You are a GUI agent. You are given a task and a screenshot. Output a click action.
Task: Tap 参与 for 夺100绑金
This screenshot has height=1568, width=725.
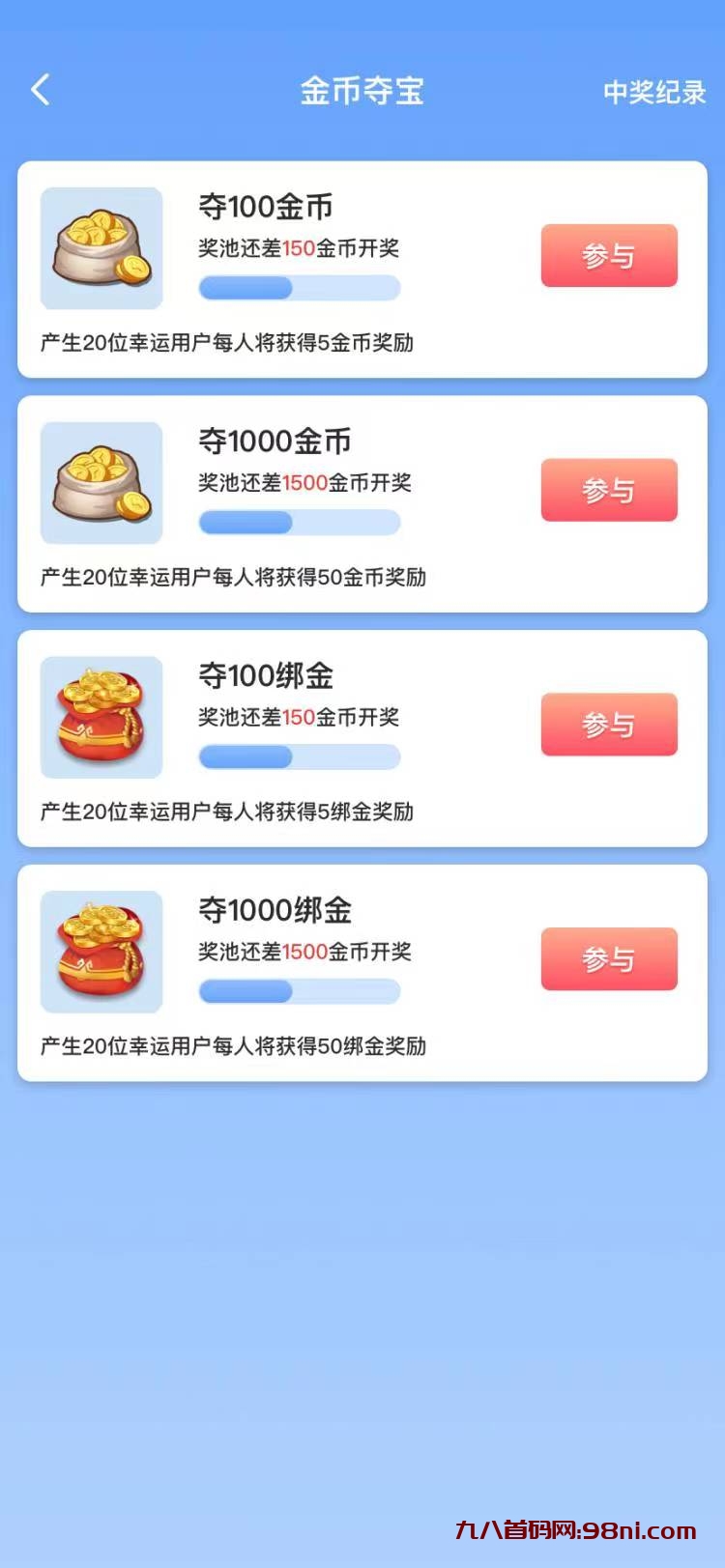click(x=608, y=725)
